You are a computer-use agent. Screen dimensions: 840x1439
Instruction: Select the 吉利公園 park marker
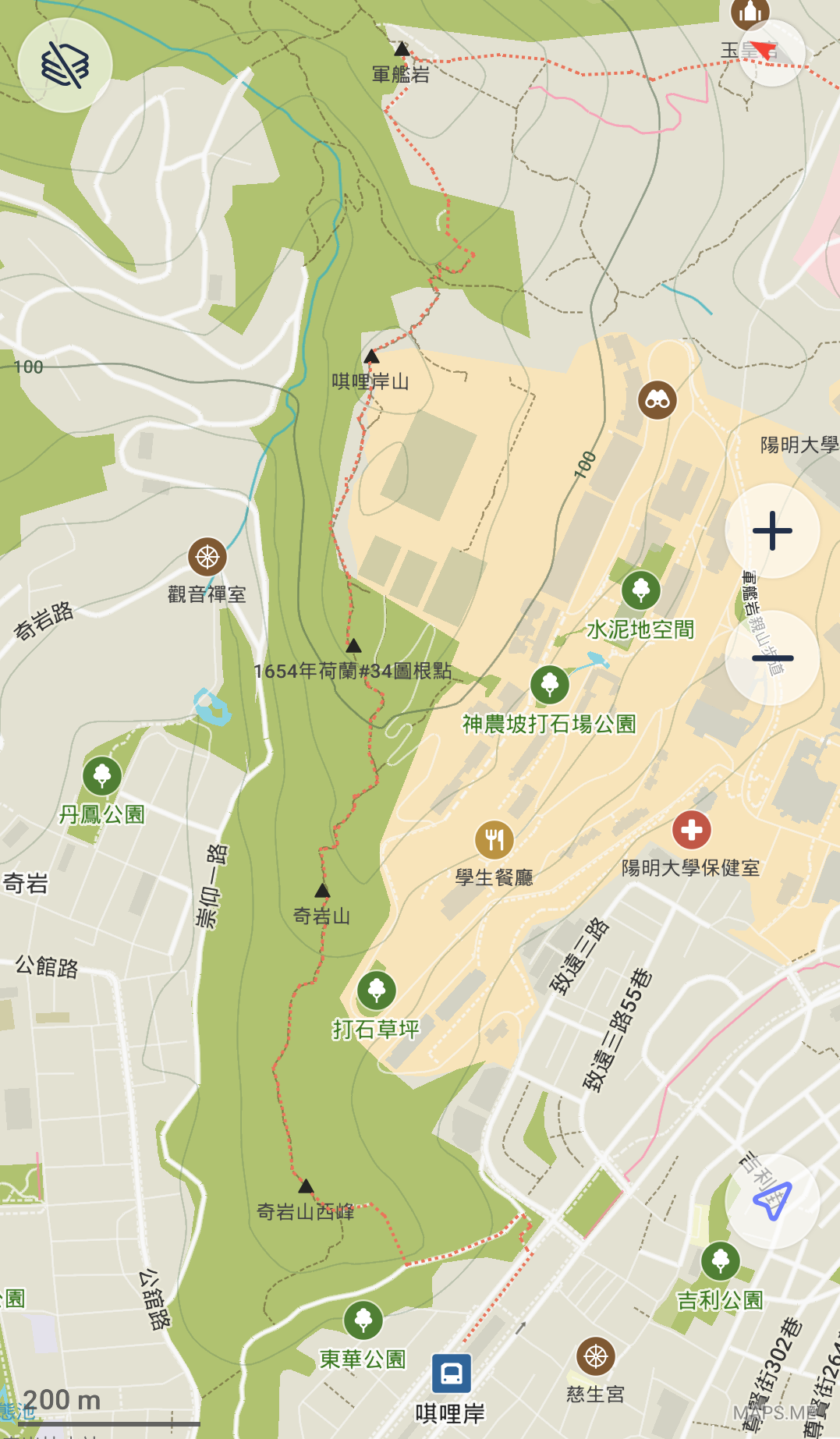[721, 1260]
